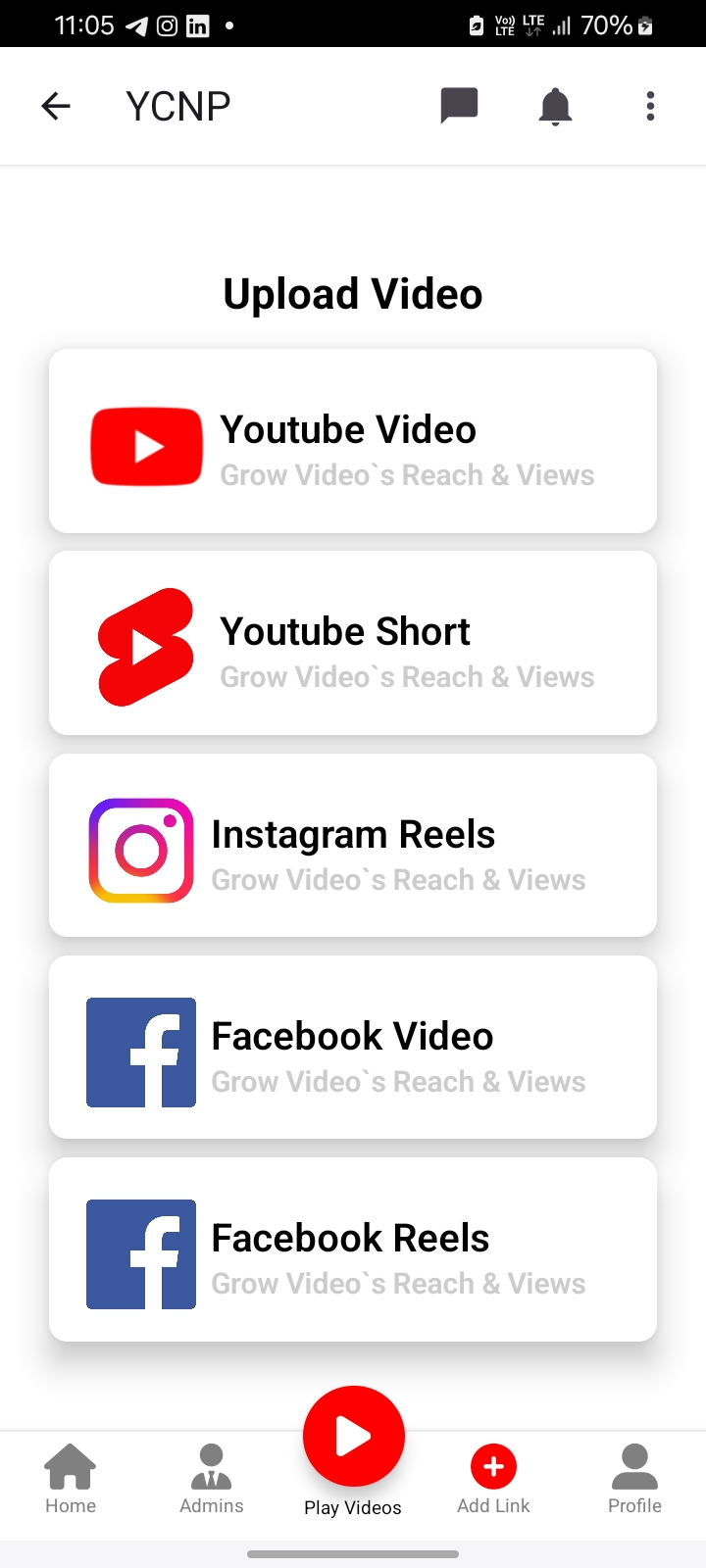706x1568 pixels.
Task: Select the Facebook Reels upload card
Action: [353, 1249]
